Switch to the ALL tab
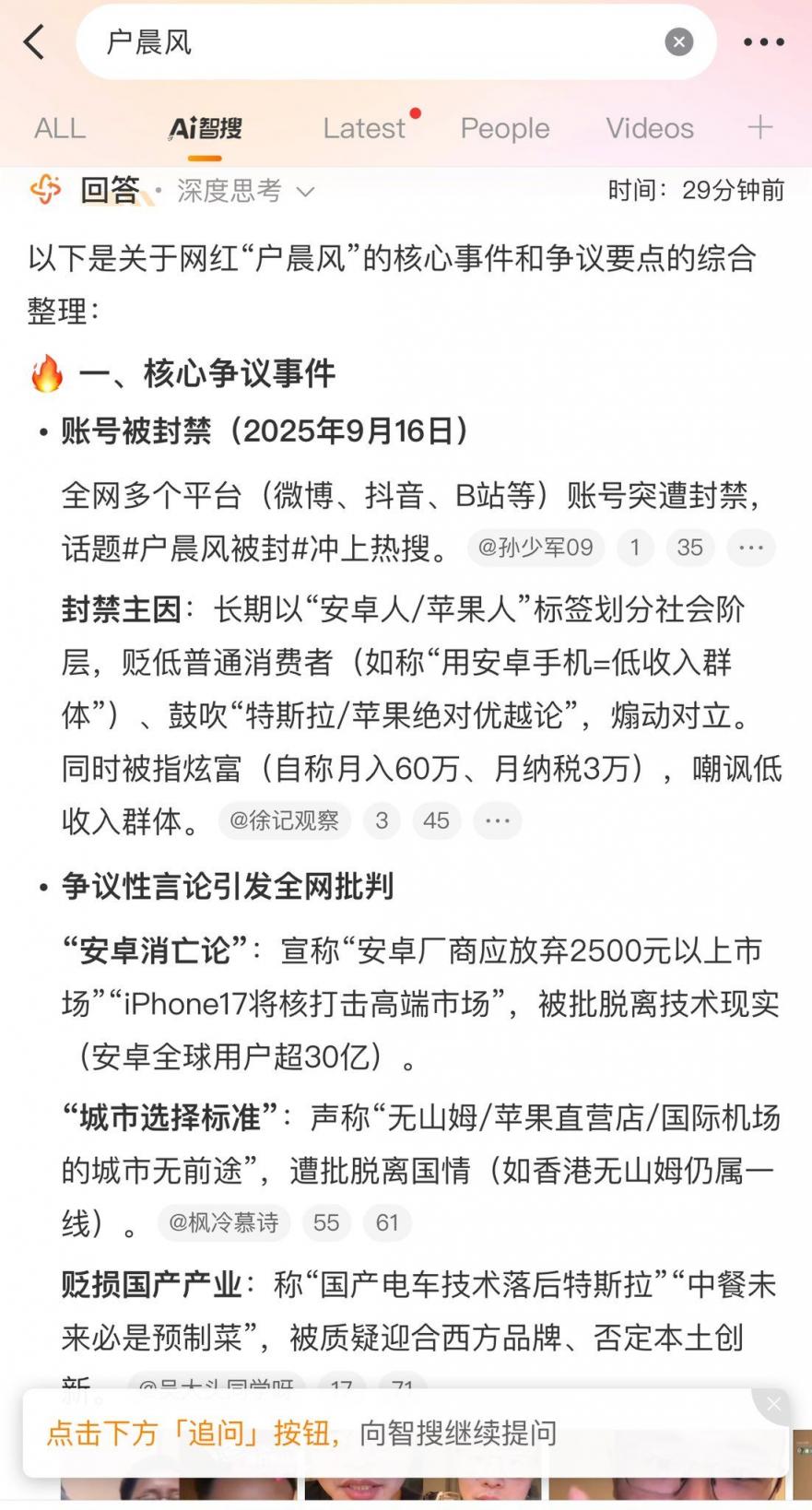 click(x=60, y=128)
